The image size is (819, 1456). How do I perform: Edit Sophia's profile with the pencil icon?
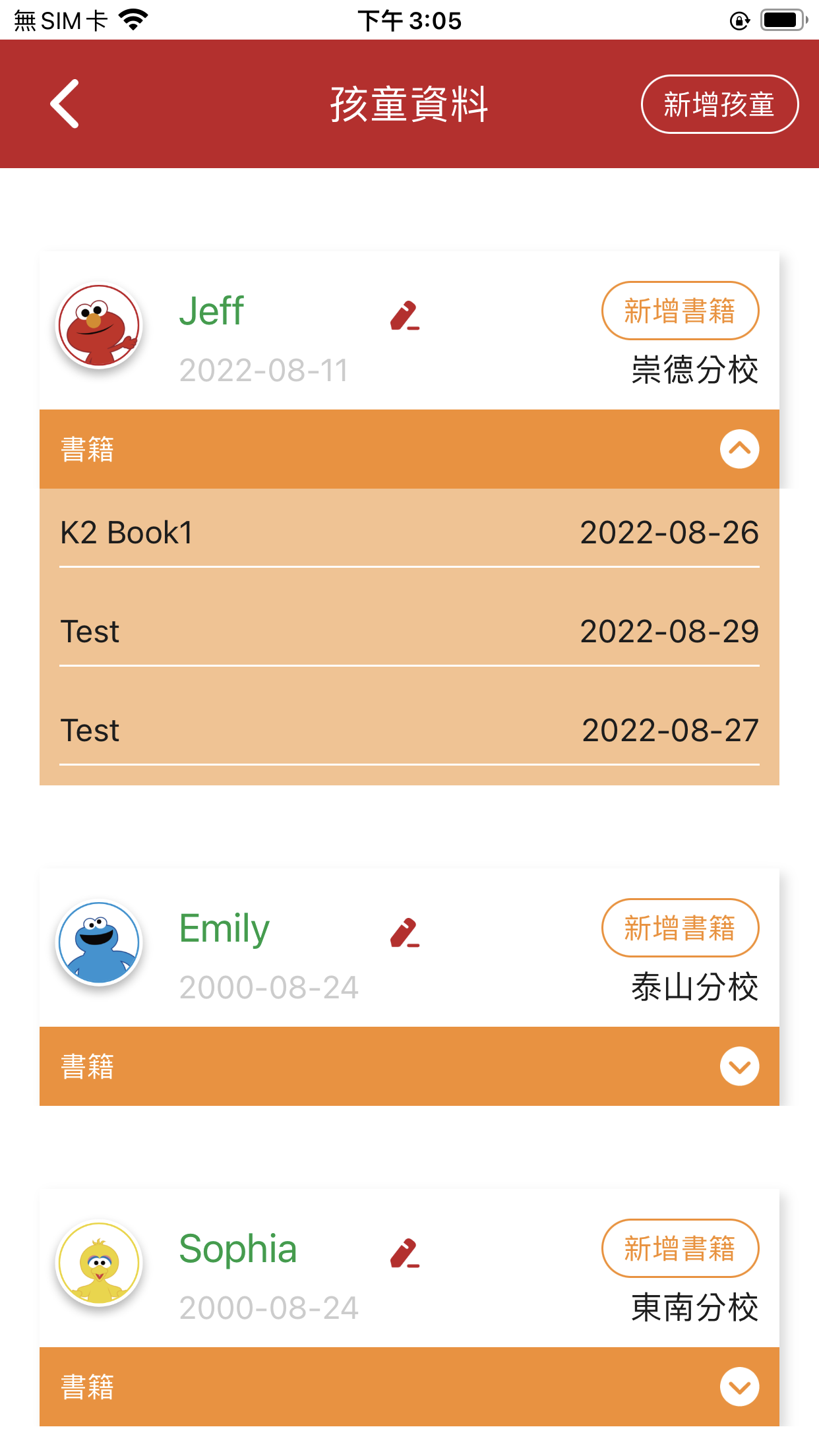pos(405,1253)
